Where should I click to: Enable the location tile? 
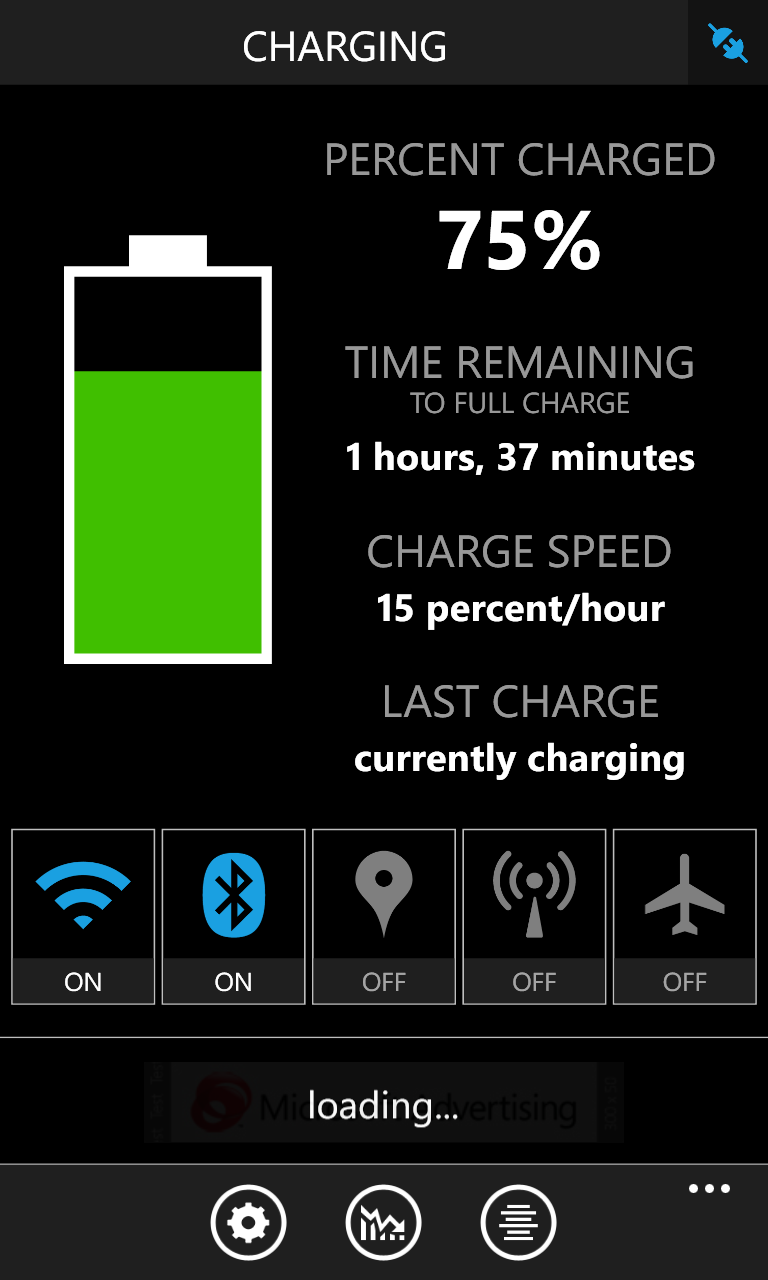[x=384, y=915]
